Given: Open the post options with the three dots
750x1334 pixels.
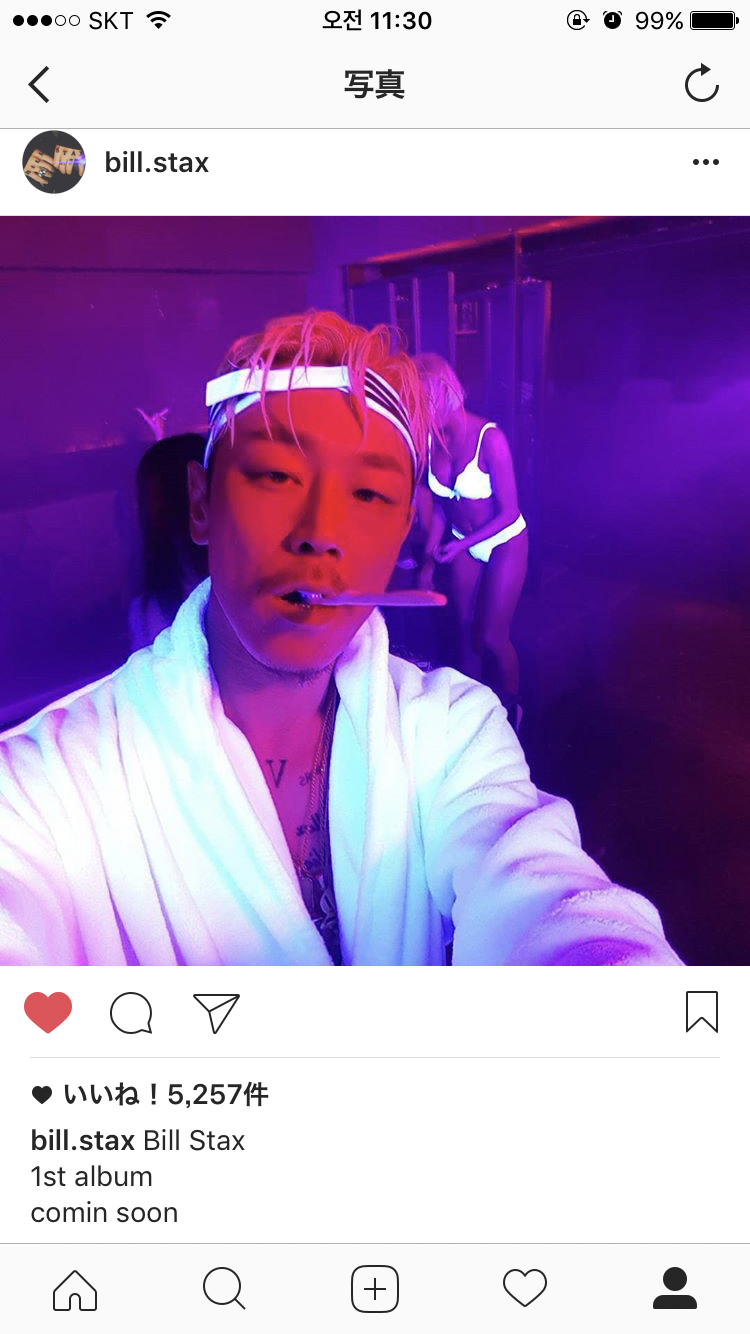Looking at the screenshot, I should click(x=706, y=161).
